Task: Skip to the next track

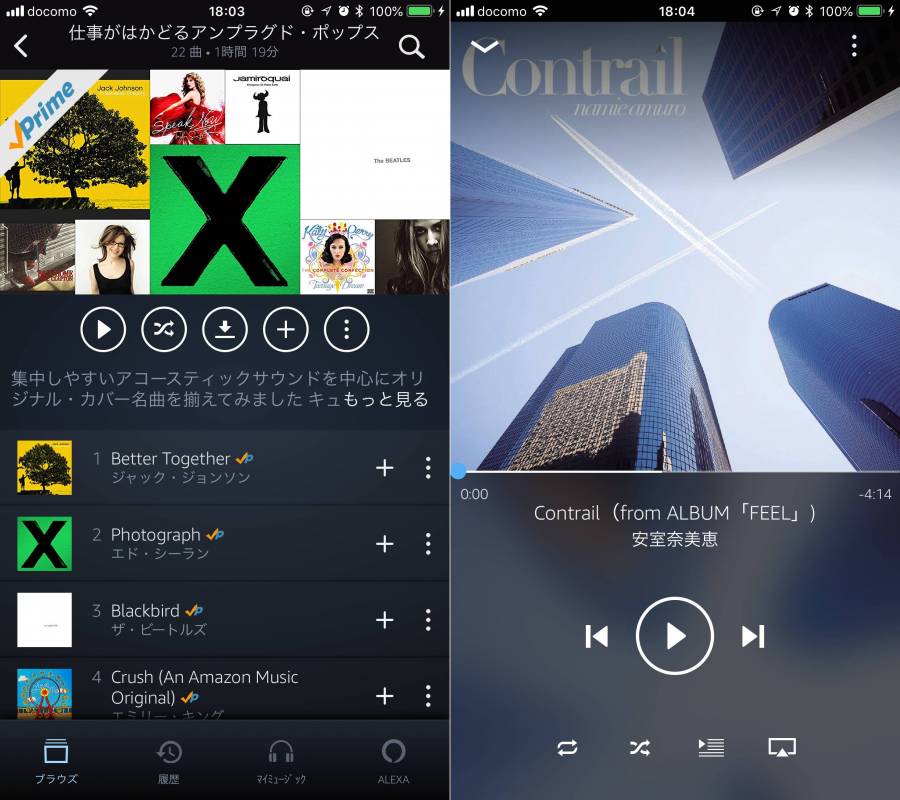Action: [753, 636]
